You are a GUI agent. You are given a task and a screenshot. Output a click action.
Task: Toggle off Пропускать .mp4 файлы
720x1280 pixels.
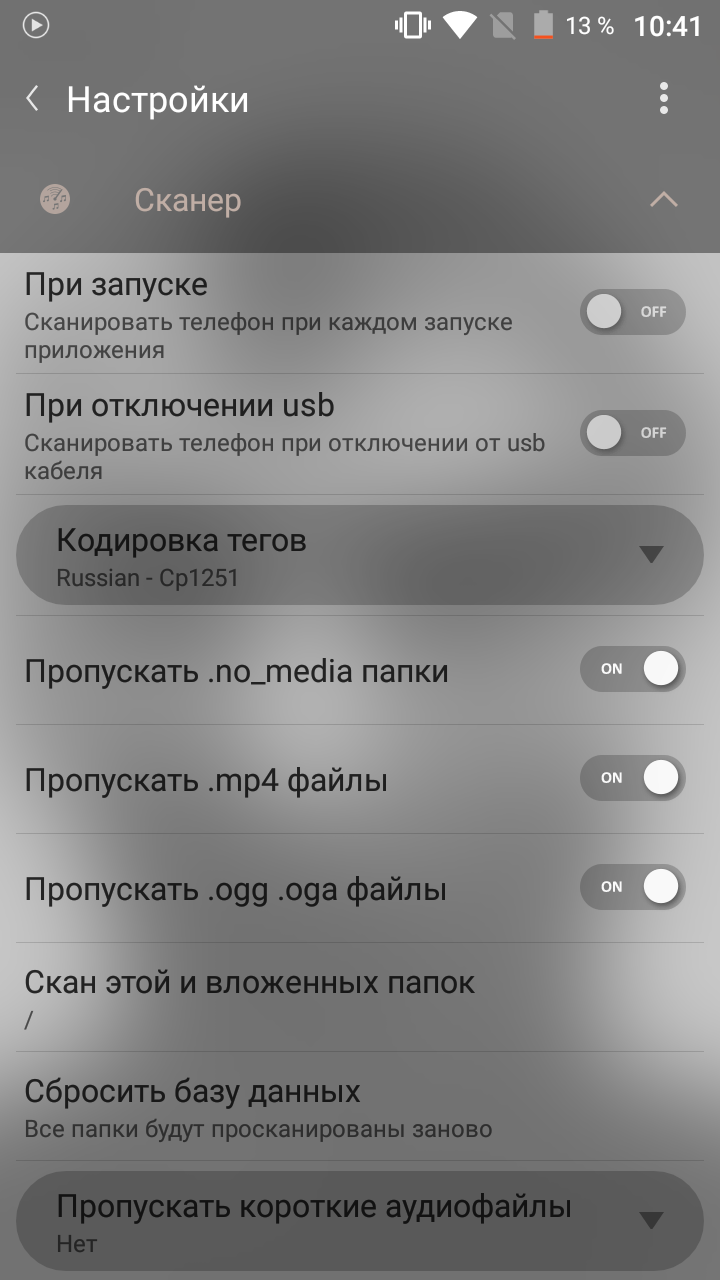pos(632,778)
